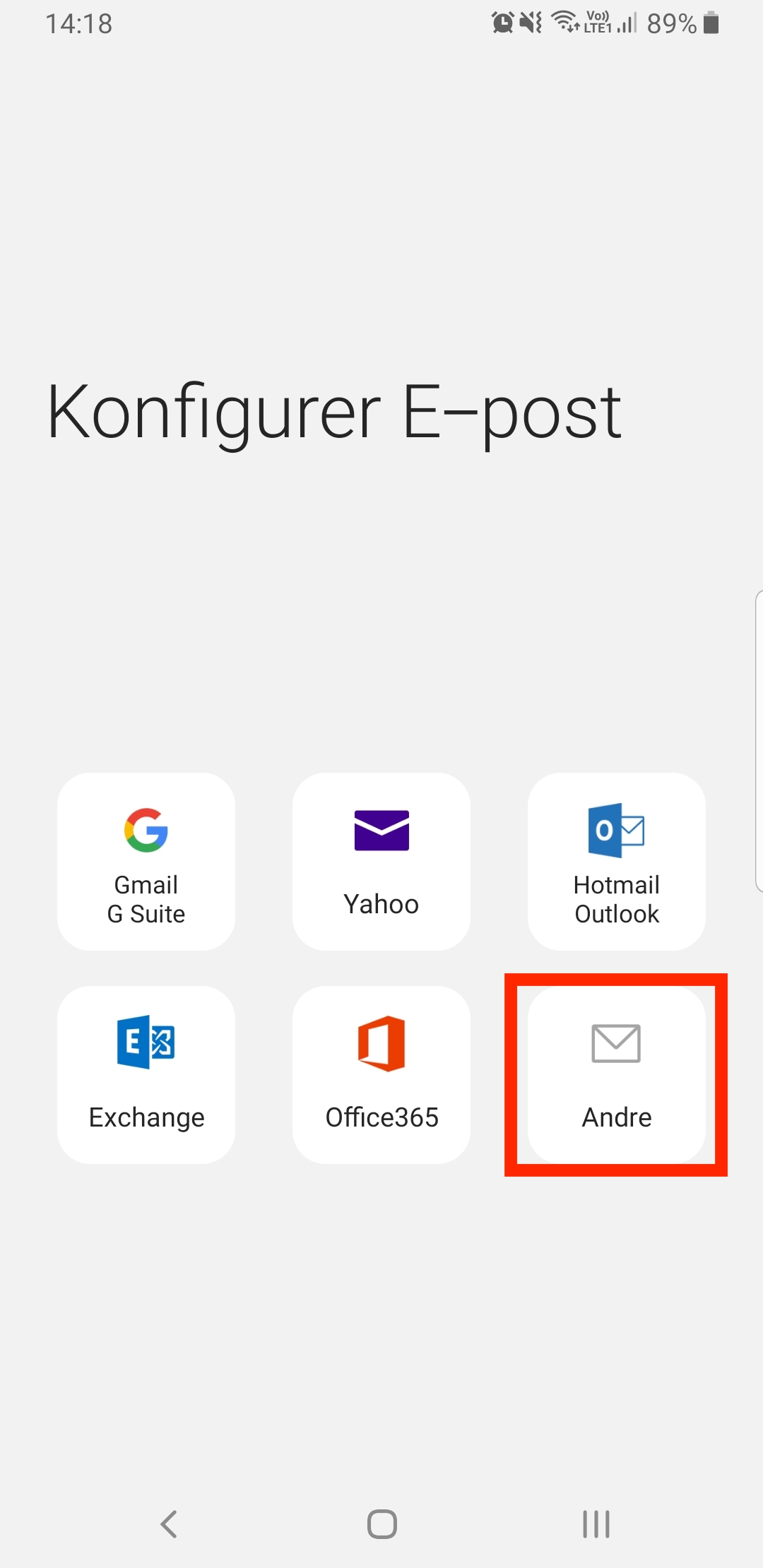763x1568 pixels.
Task: Tap the Andre email option
Action: pyautogui.click(x=617, y=1075)
